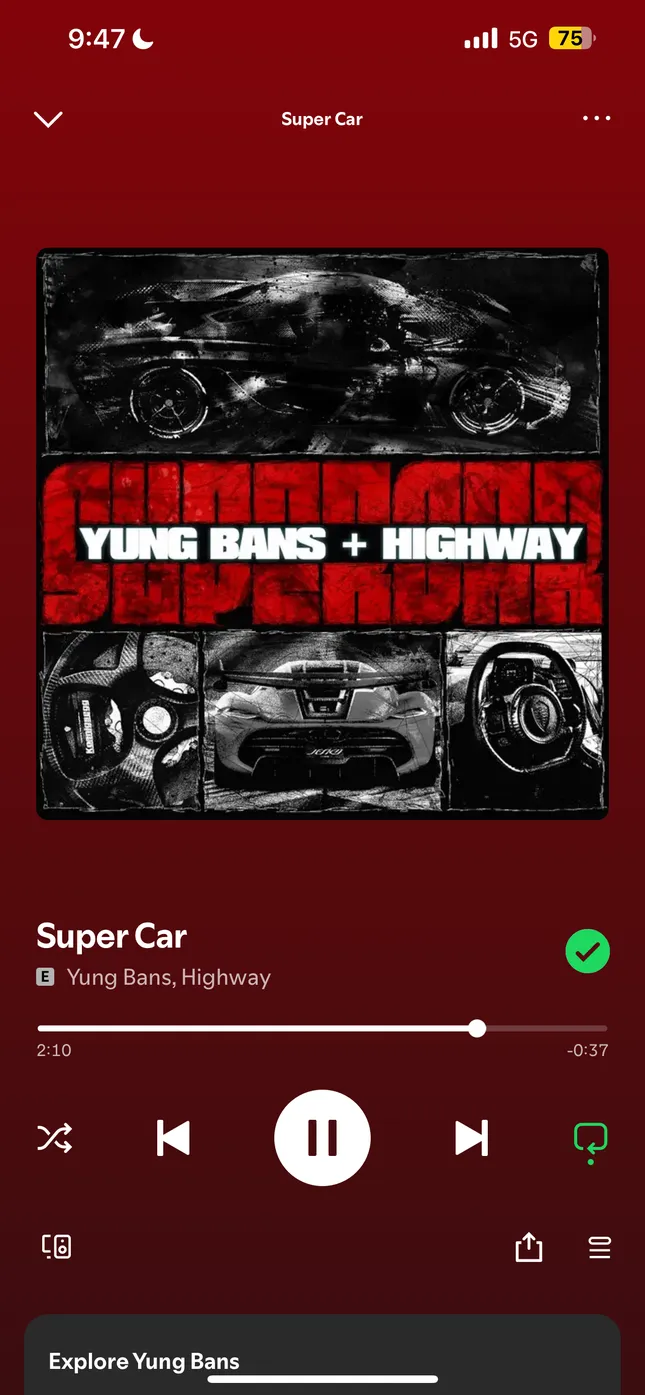Open the three-dot options menu
This screenshot has width=645, height=1395.
point(596,119)
